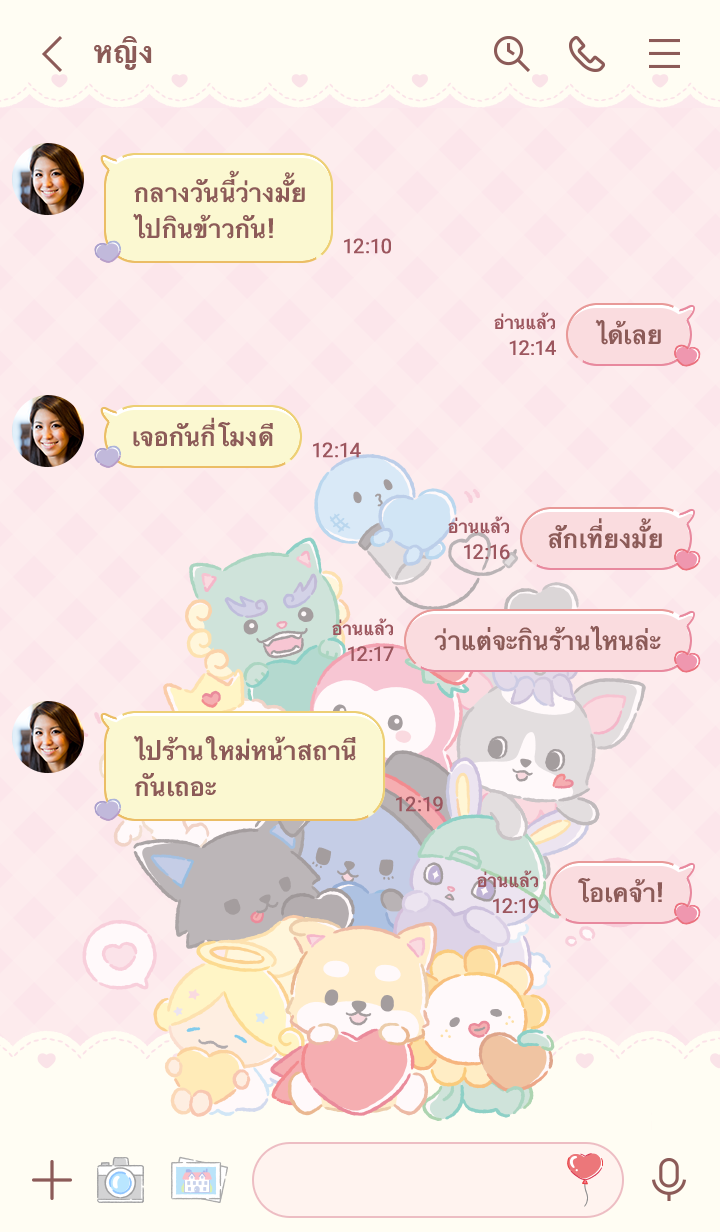Screen dimensions: 720x1232
Task: Open หญิง's profile photo beside lunch invitation
Action: [48, 179]
